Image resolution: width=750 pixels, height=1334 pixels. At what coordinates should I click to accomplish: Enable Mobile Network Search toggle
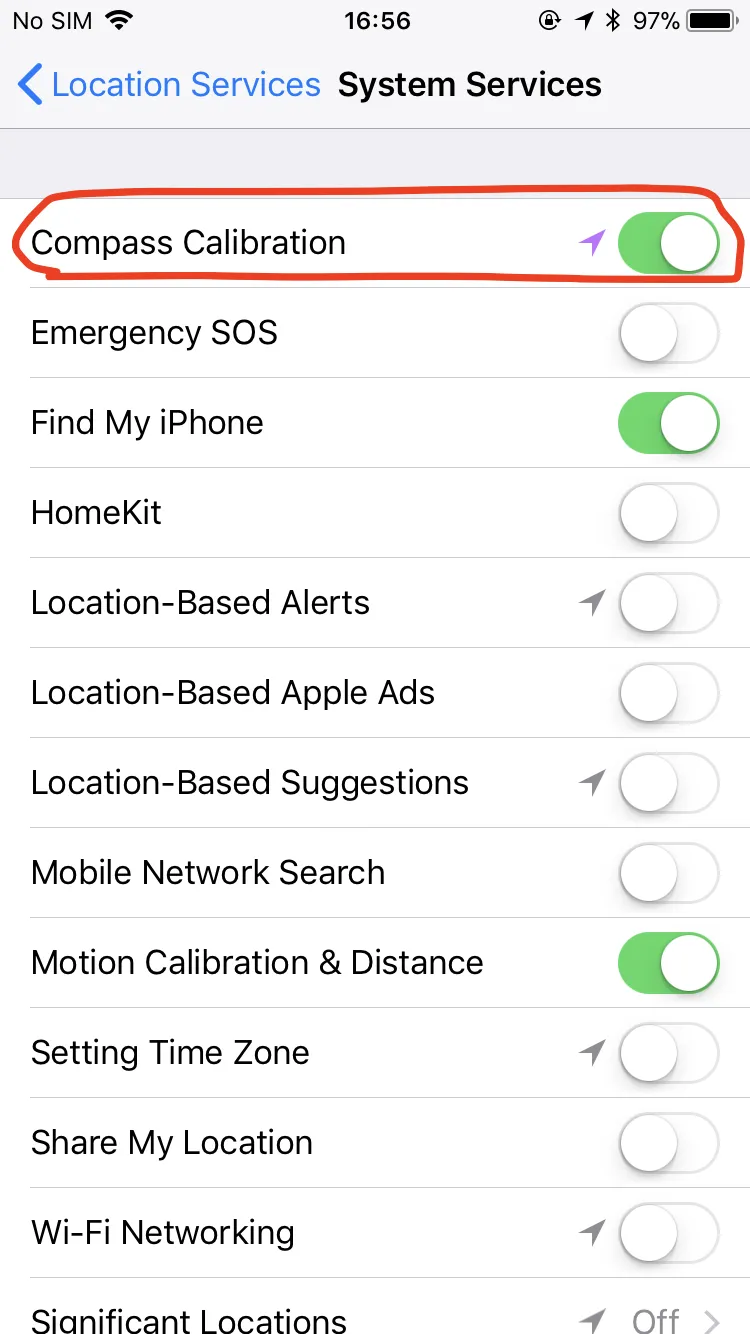point(668,873)
